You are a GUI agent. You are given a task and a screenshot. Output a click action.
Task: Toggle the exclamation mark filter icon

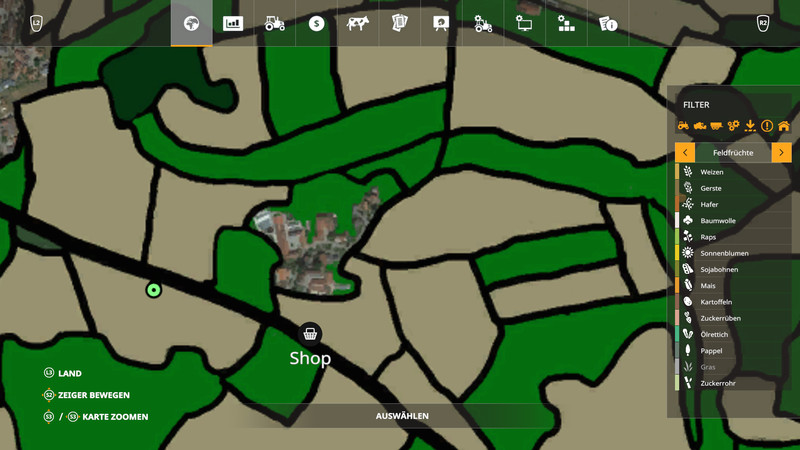[767, 126]
